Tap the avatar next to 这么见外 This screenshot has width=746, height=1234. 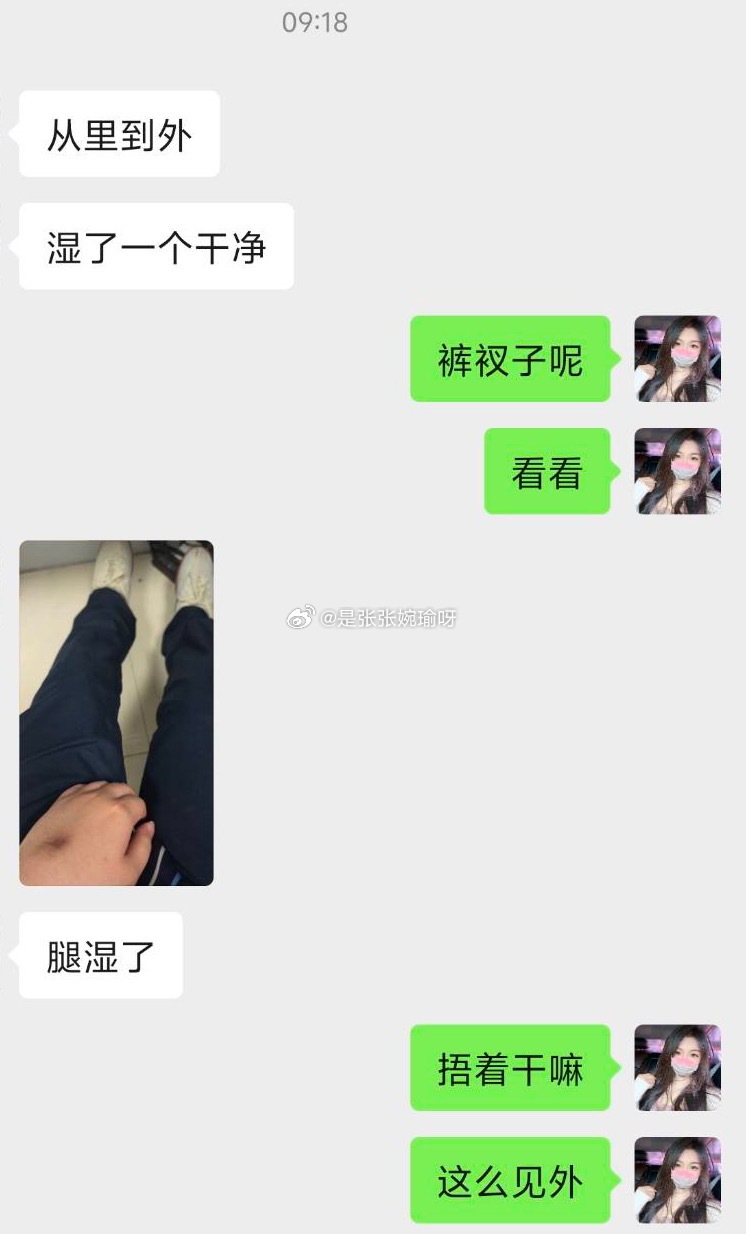pos(678,1180)
